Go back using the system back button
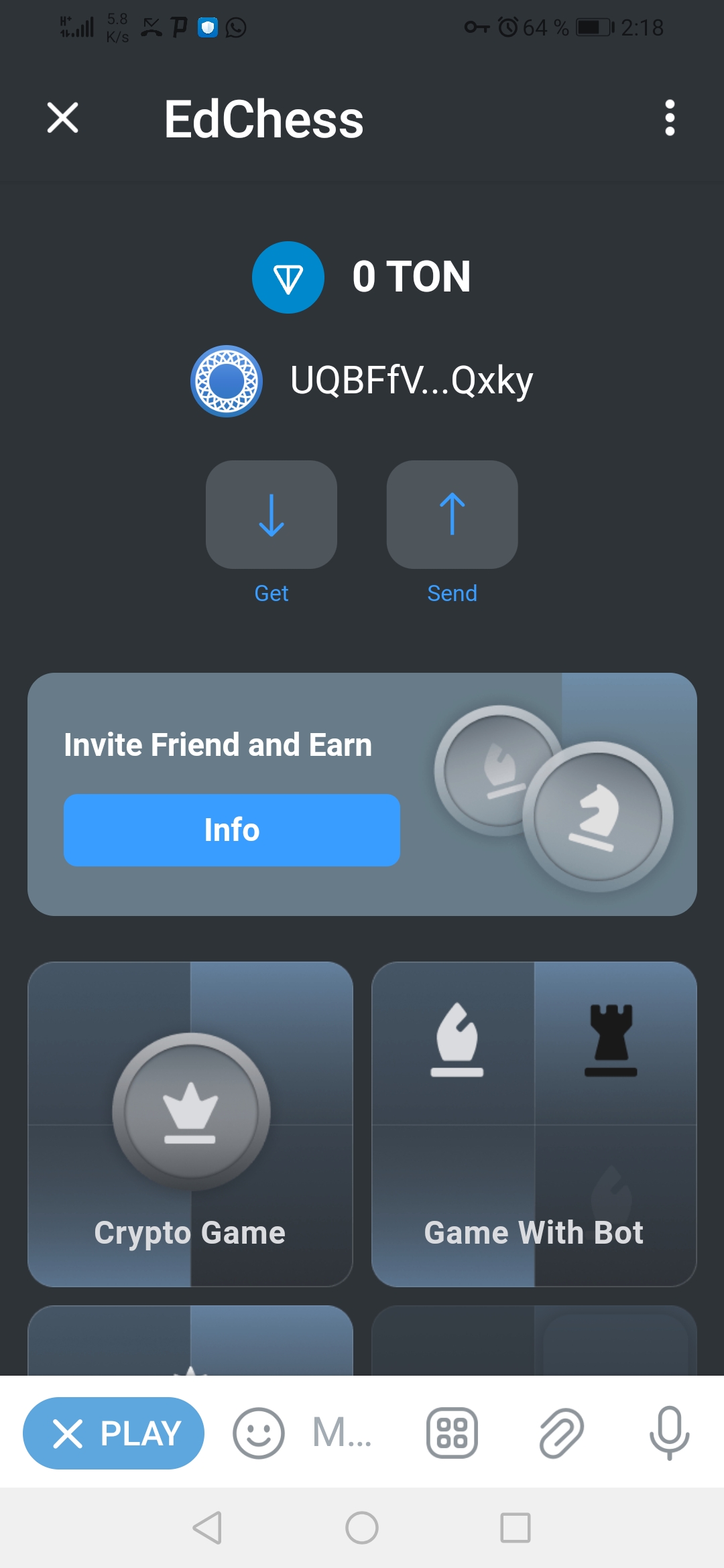 [x=207, y=1528]
